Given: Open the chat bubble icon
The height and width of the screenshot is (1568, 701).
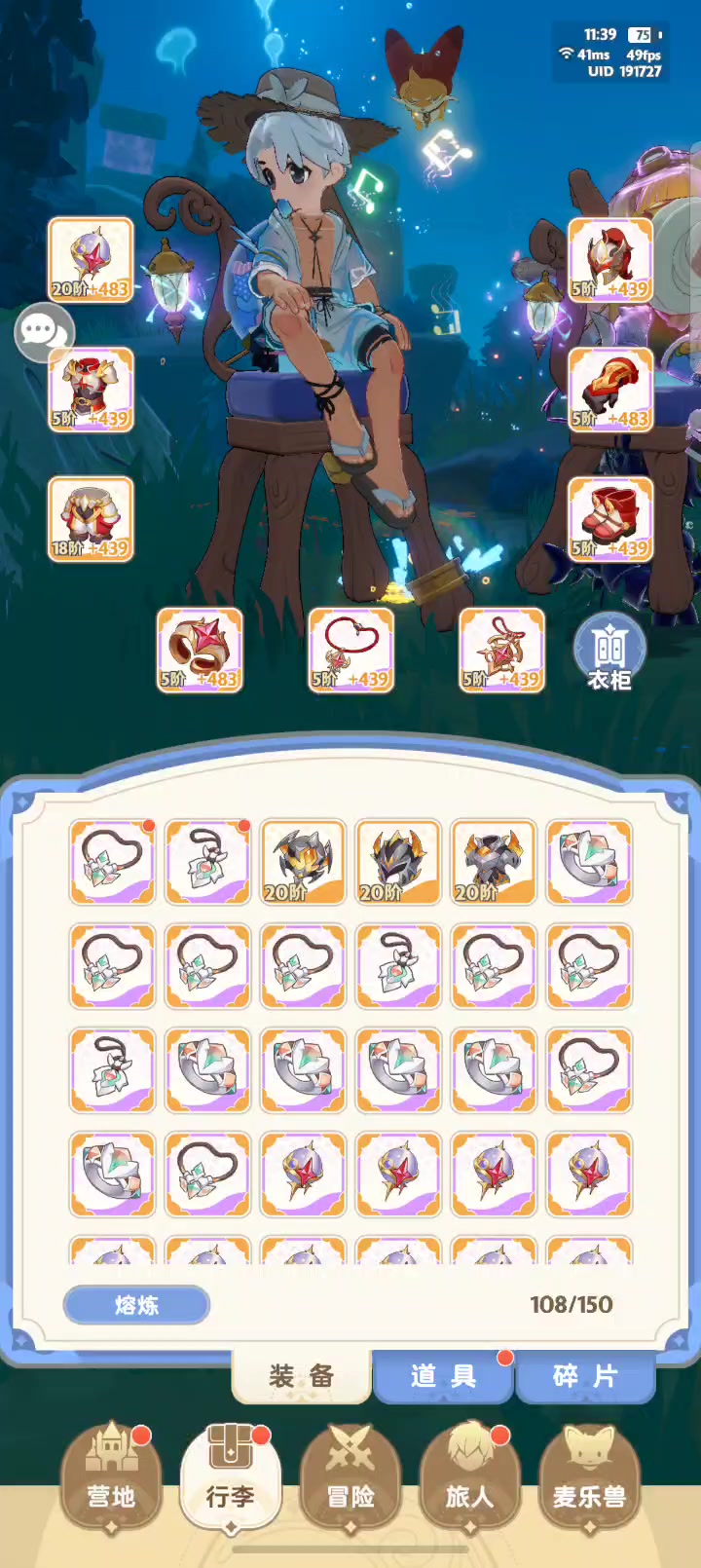Looking at the screenshot, I should (x=44, y=332).
